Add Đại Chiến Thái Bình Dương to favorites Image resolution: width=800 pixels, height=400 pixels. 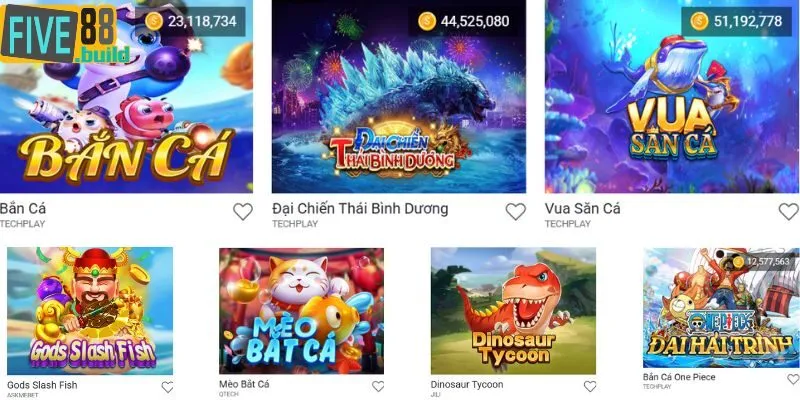(x=515, y=211)
